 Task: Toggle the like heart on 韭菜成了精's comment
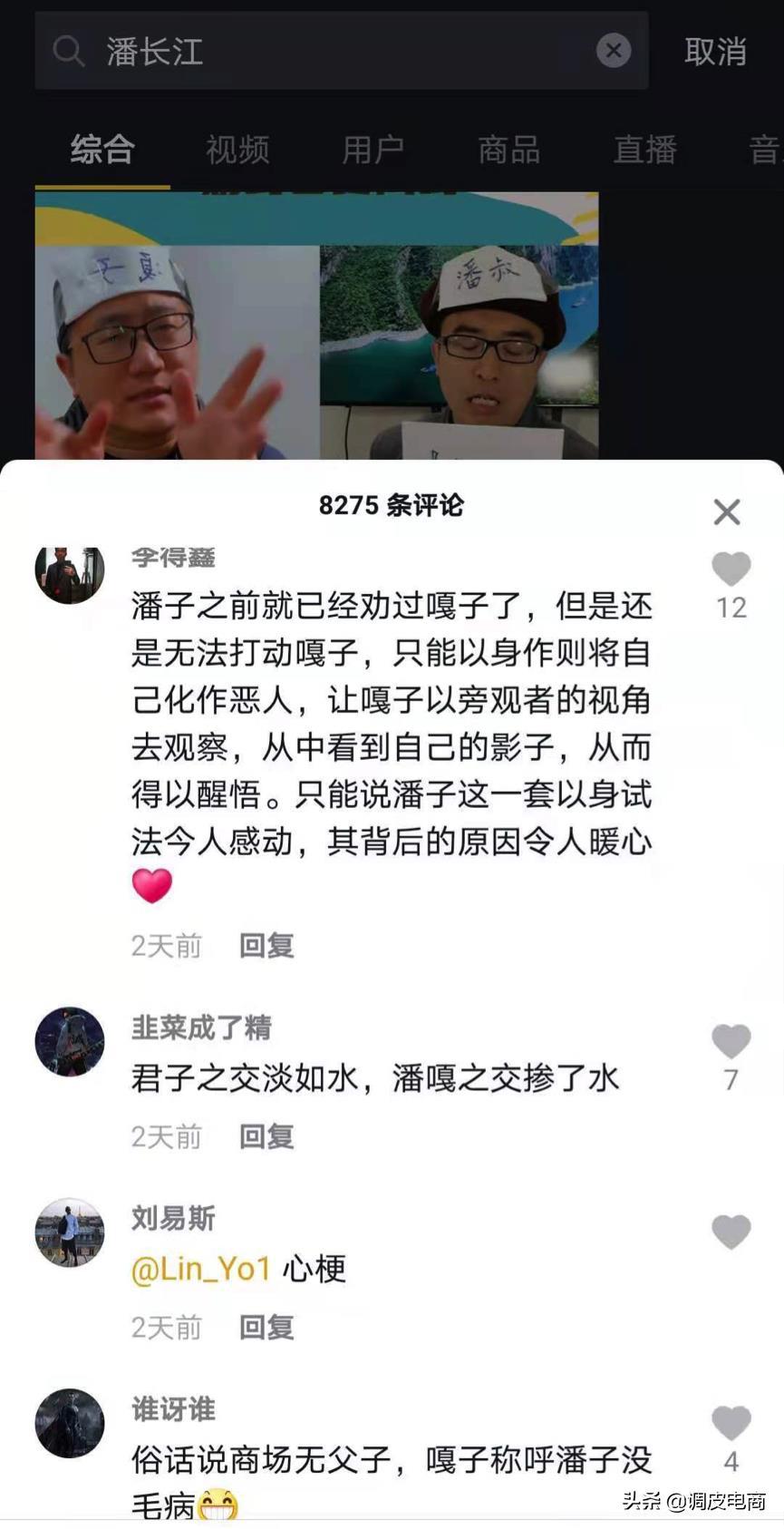coord(731,1040)
